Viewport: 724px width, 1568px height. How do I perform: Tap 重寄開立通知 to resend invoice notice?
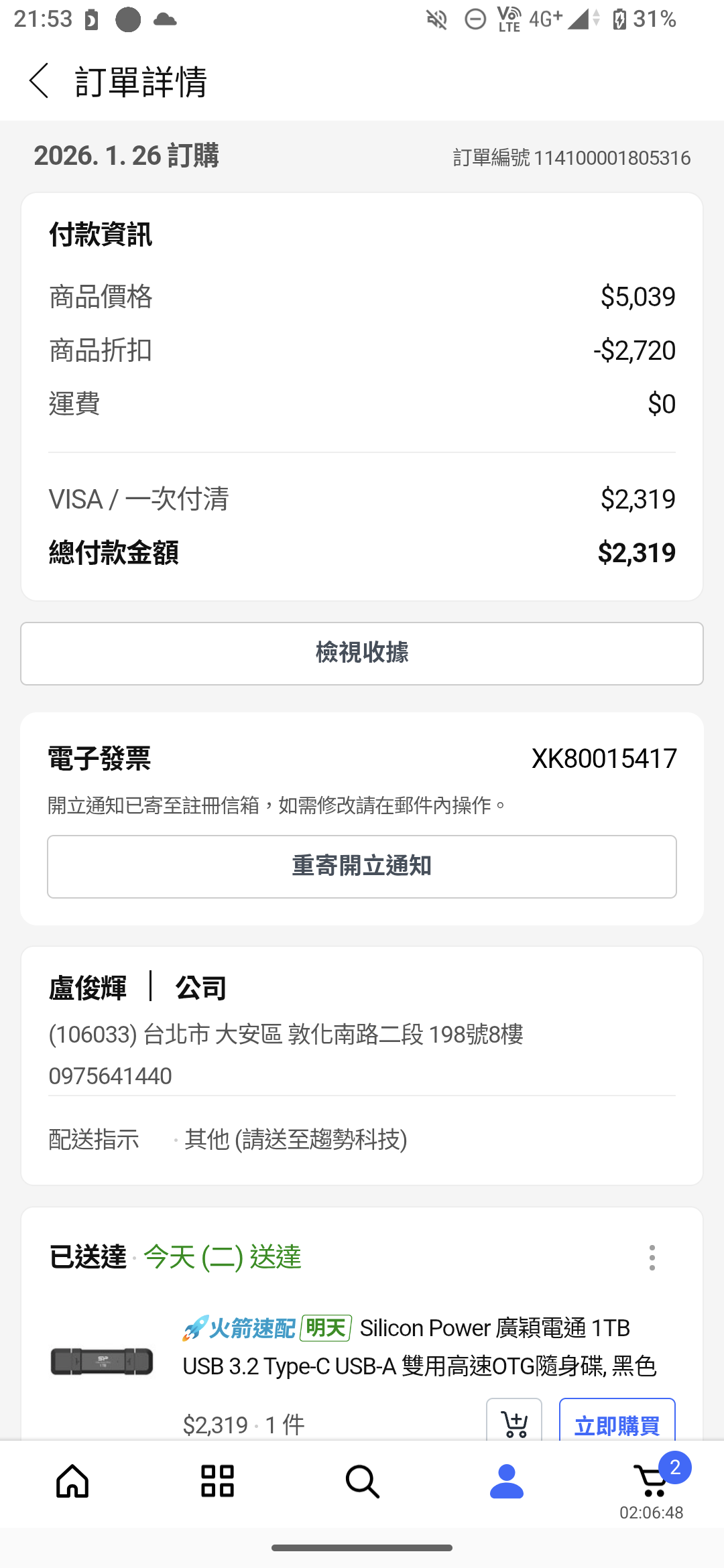(x=362, y=866)
